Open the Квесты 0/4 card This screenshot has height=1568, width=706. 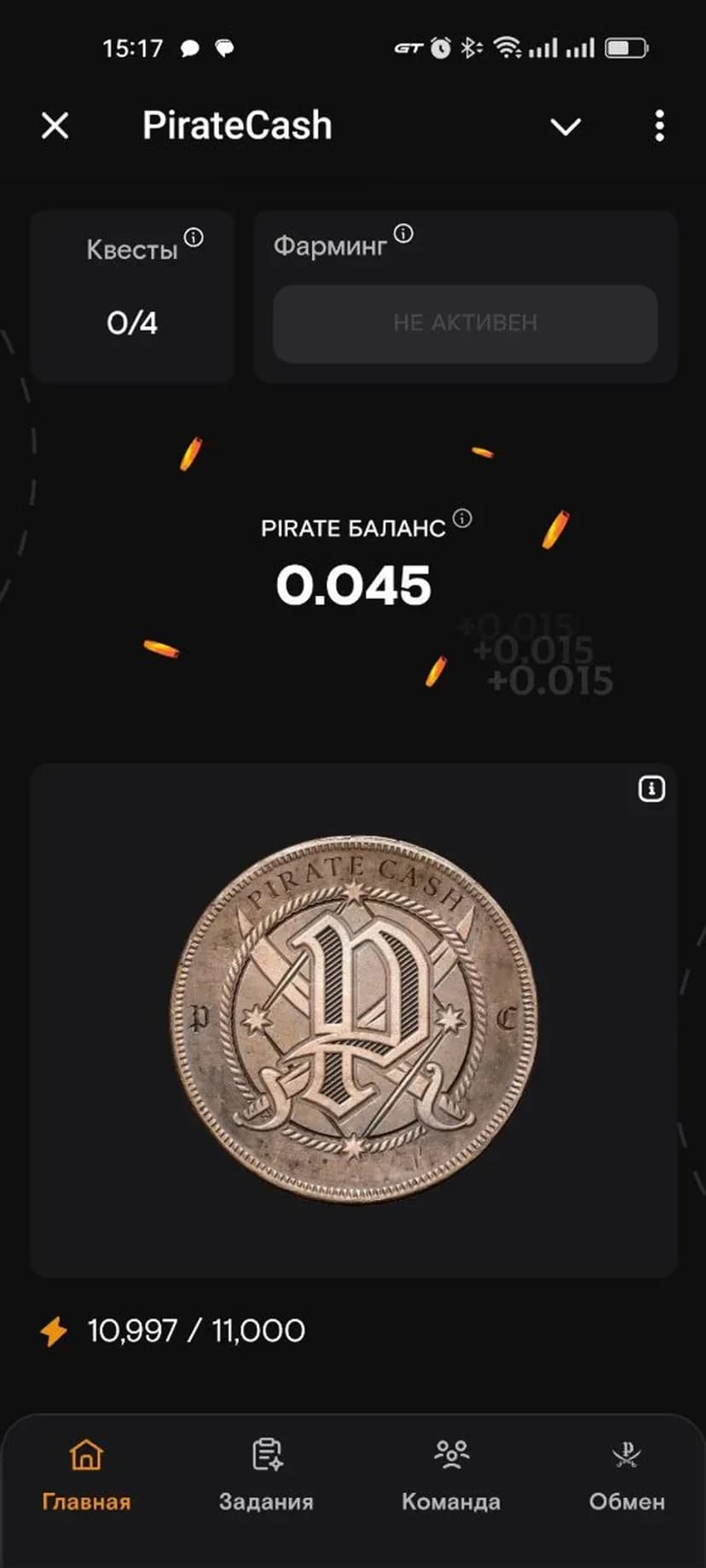pyautogui.click(x=132, y=297)
